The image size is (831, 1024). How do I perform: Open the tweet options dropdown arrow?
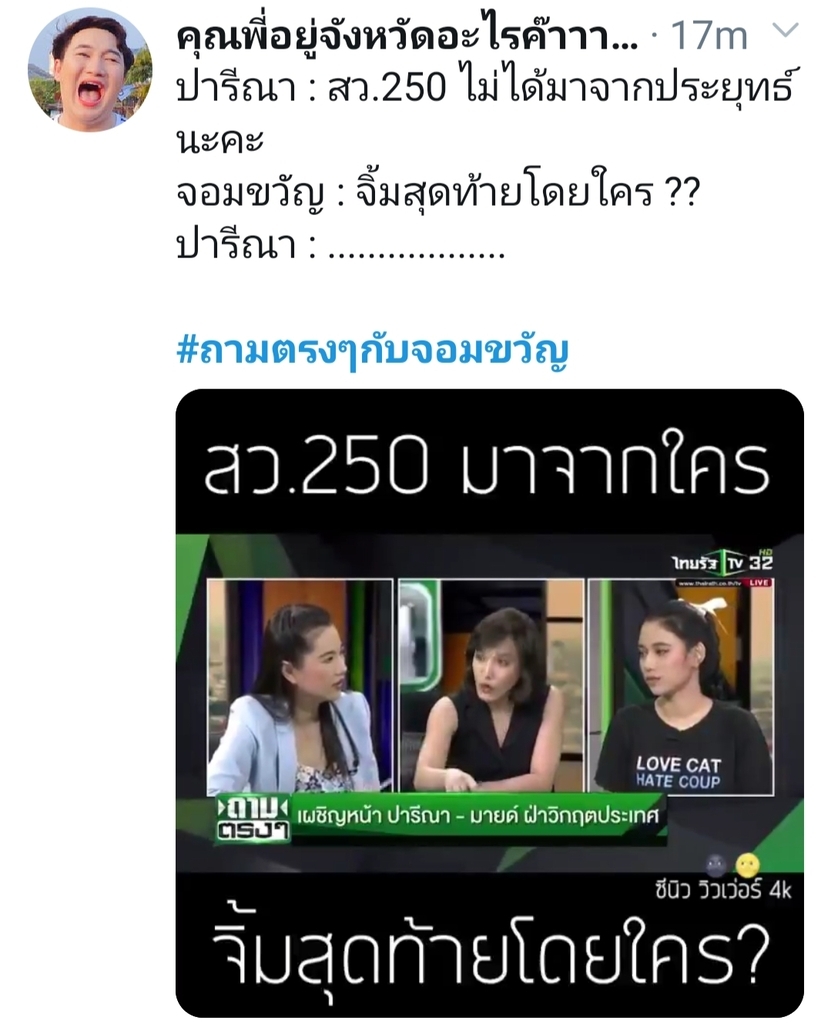(x=787, y=32)
